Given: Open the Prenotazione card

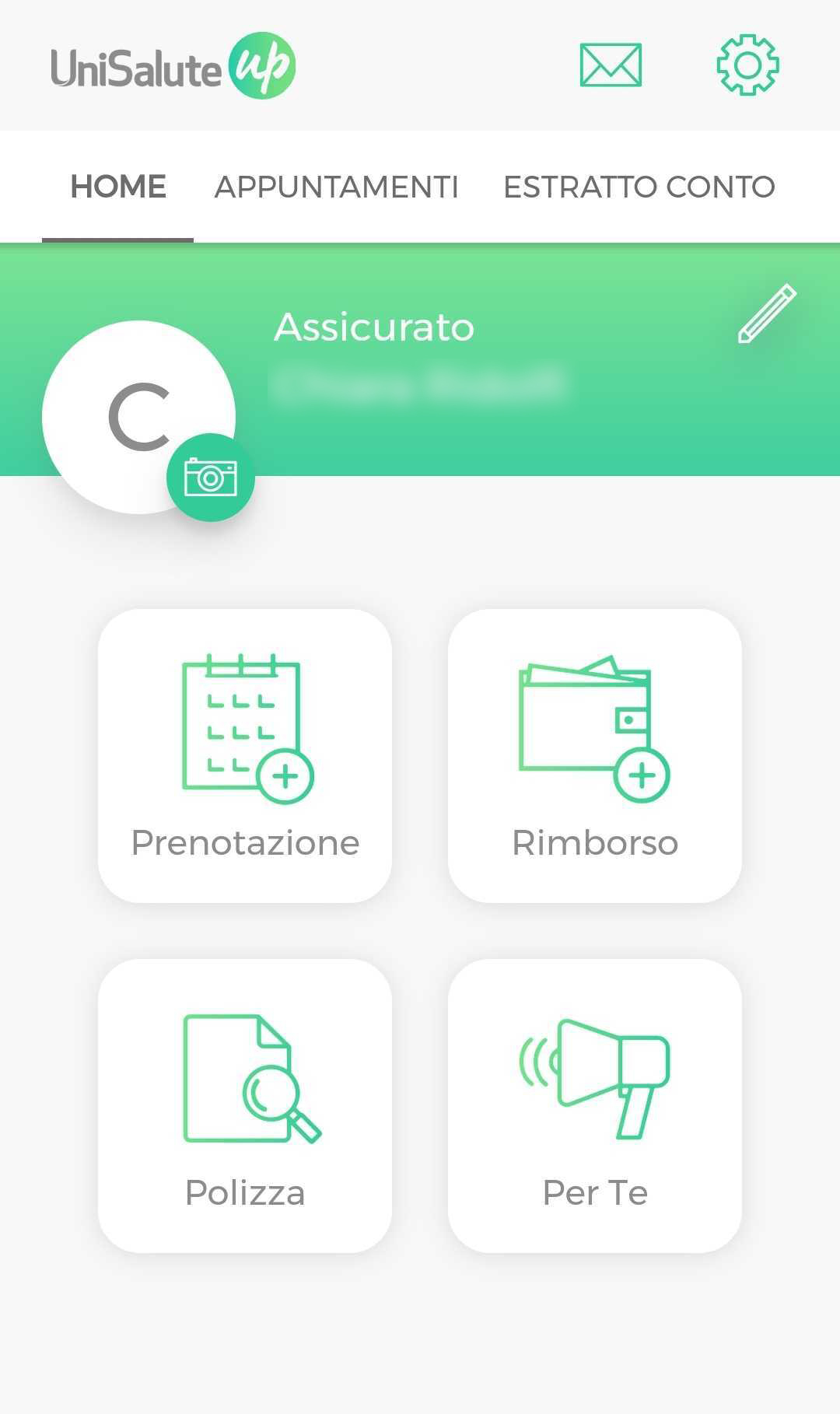Looking at the screenshot, I should (245, 756).
